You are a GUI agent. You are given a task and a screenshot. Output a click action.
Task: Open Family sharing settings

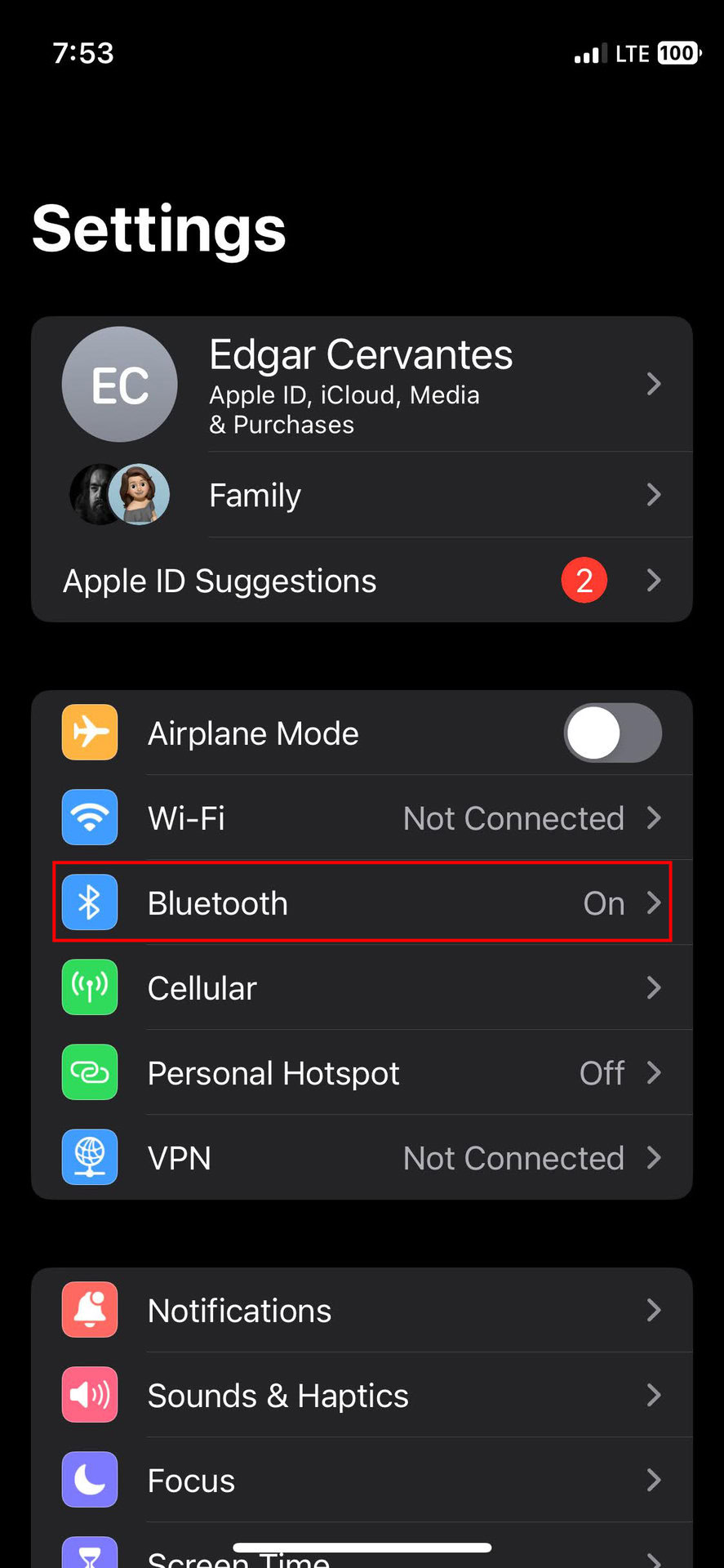click(x=361, y=495)
